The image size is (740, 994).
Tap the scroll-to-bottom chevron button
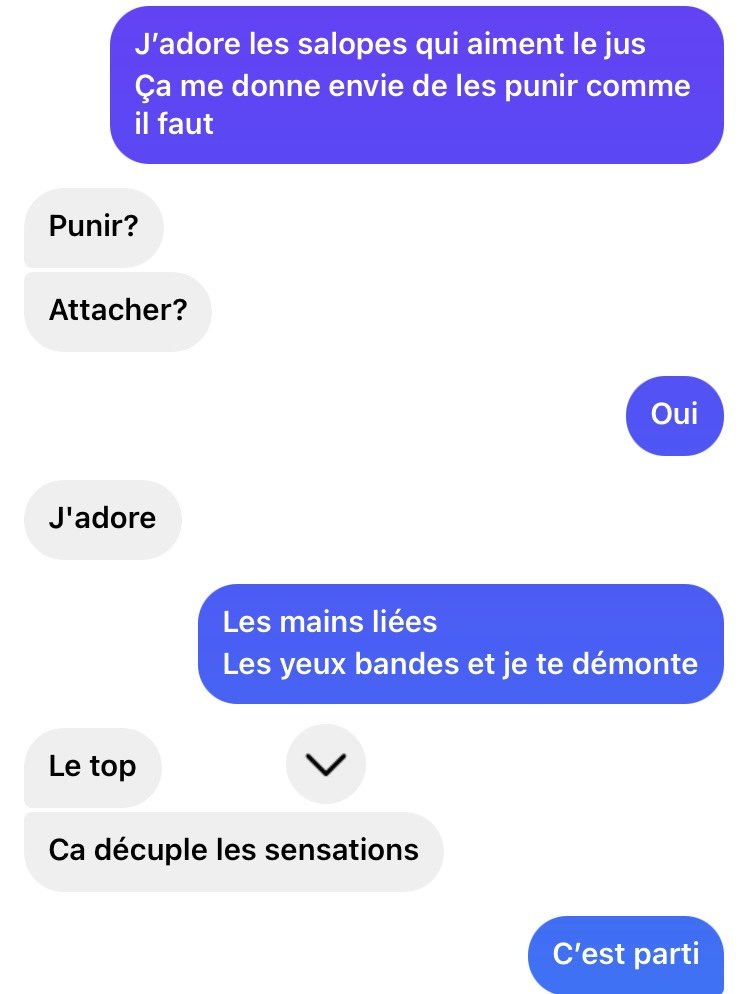point(325,764)
